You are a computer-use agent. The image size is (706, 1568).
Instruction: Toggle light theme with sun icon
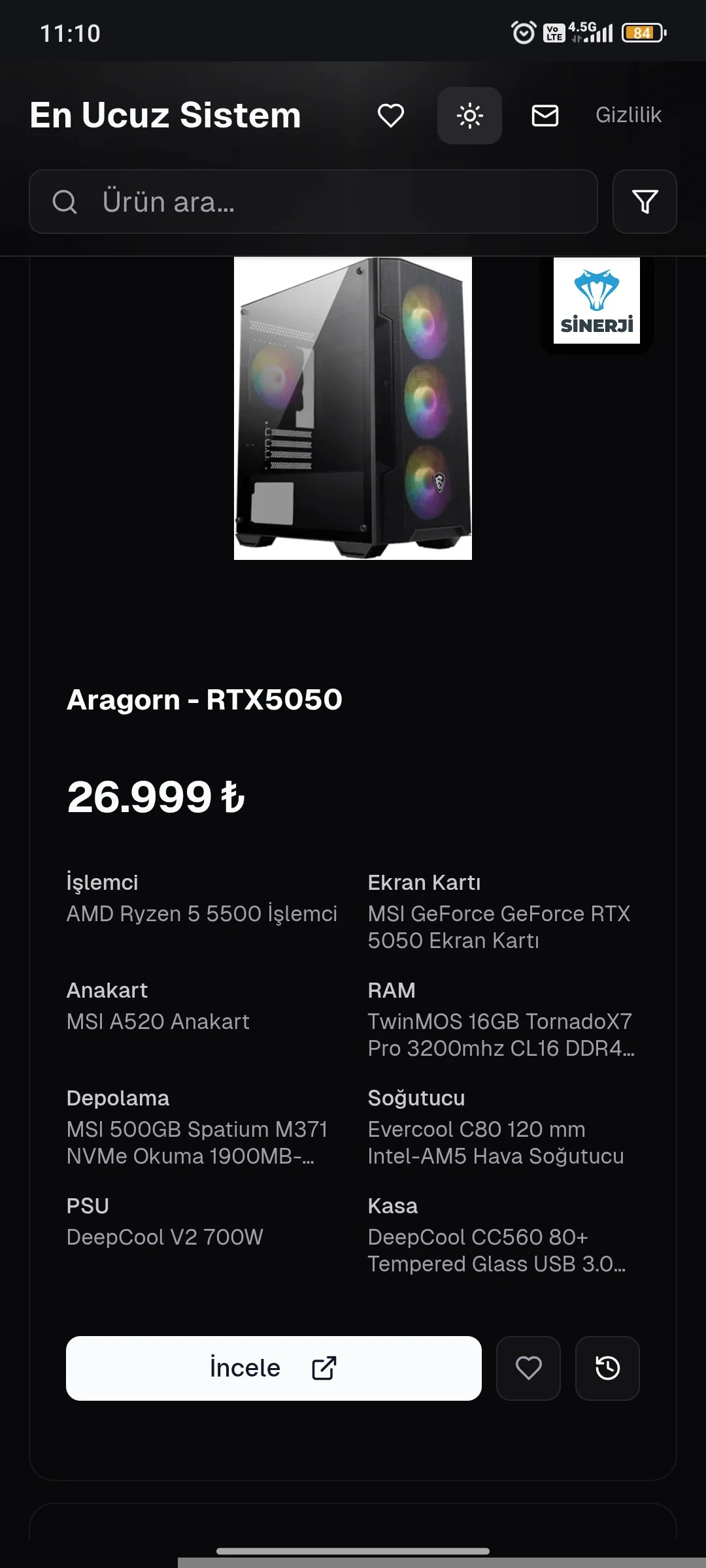[469, 116]
